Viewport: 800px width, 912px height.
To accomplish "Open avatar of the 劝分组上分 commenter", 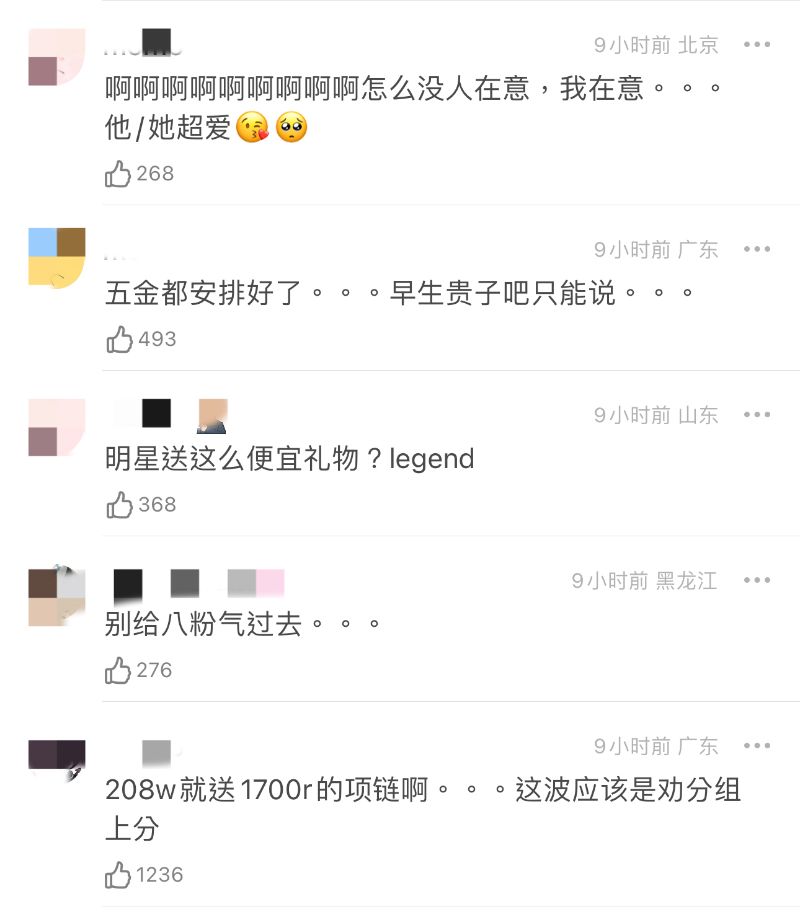I will pos(56,760).
